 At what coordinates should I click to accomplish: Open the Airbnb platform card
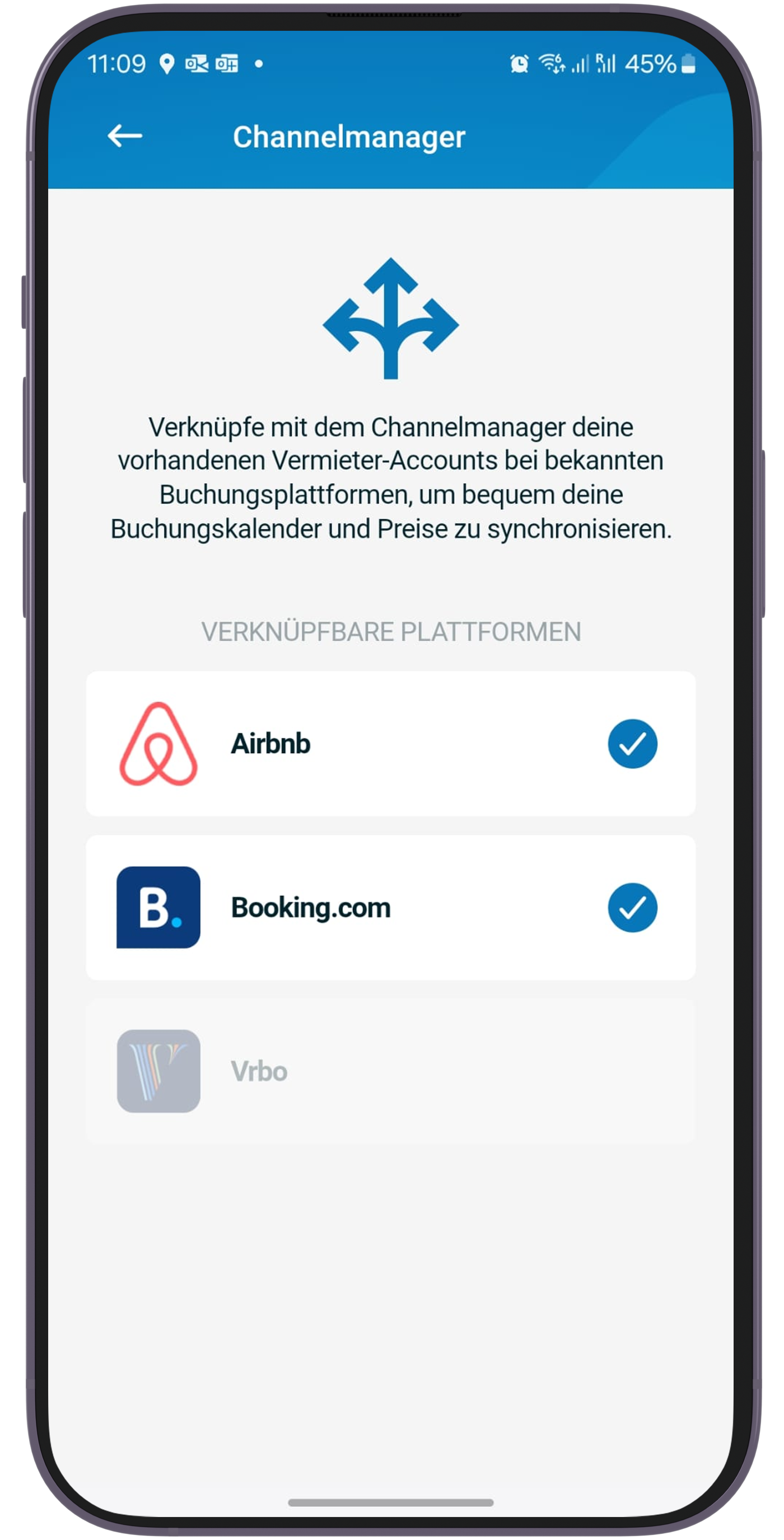390,743
